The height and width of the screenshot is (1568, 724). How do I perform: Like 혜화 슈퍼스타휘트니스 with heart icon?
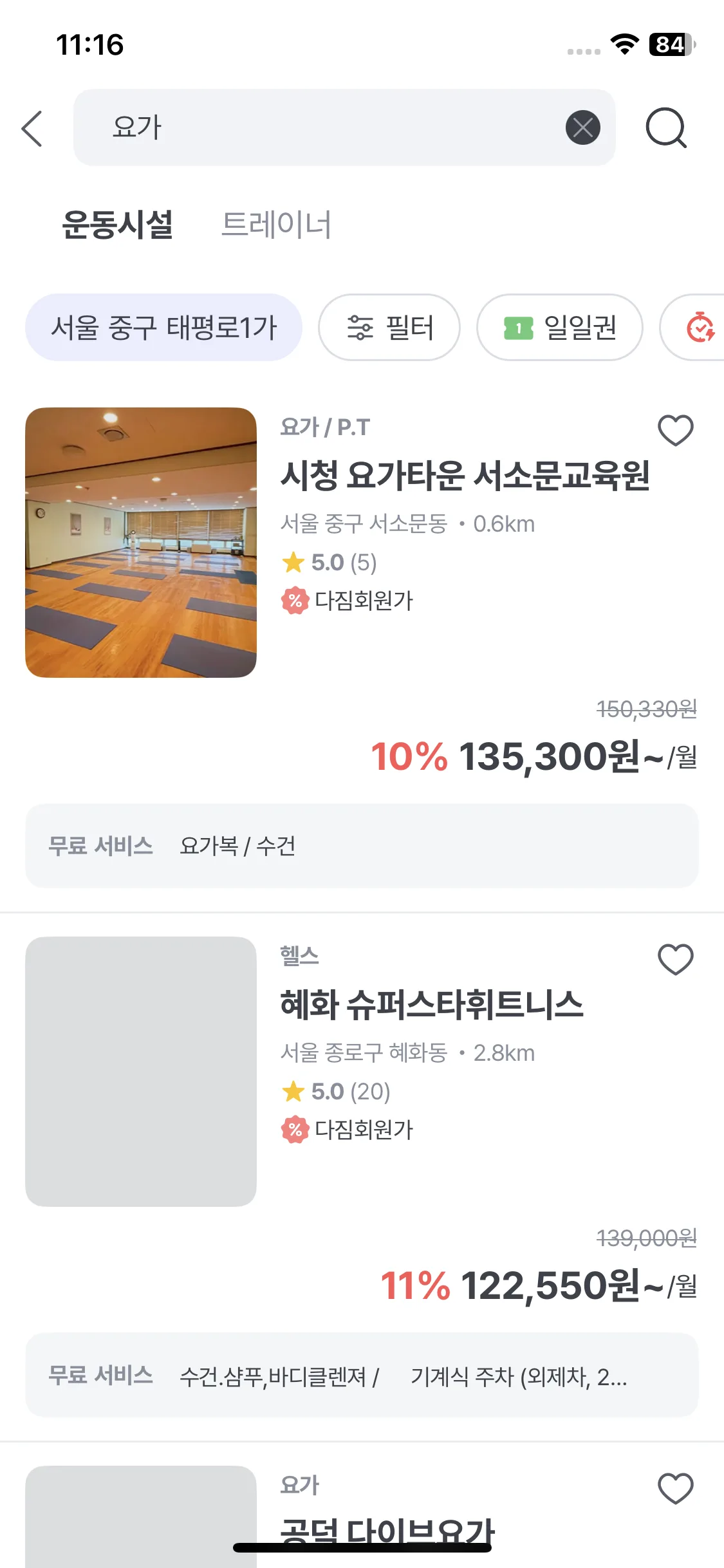(675, 959)
